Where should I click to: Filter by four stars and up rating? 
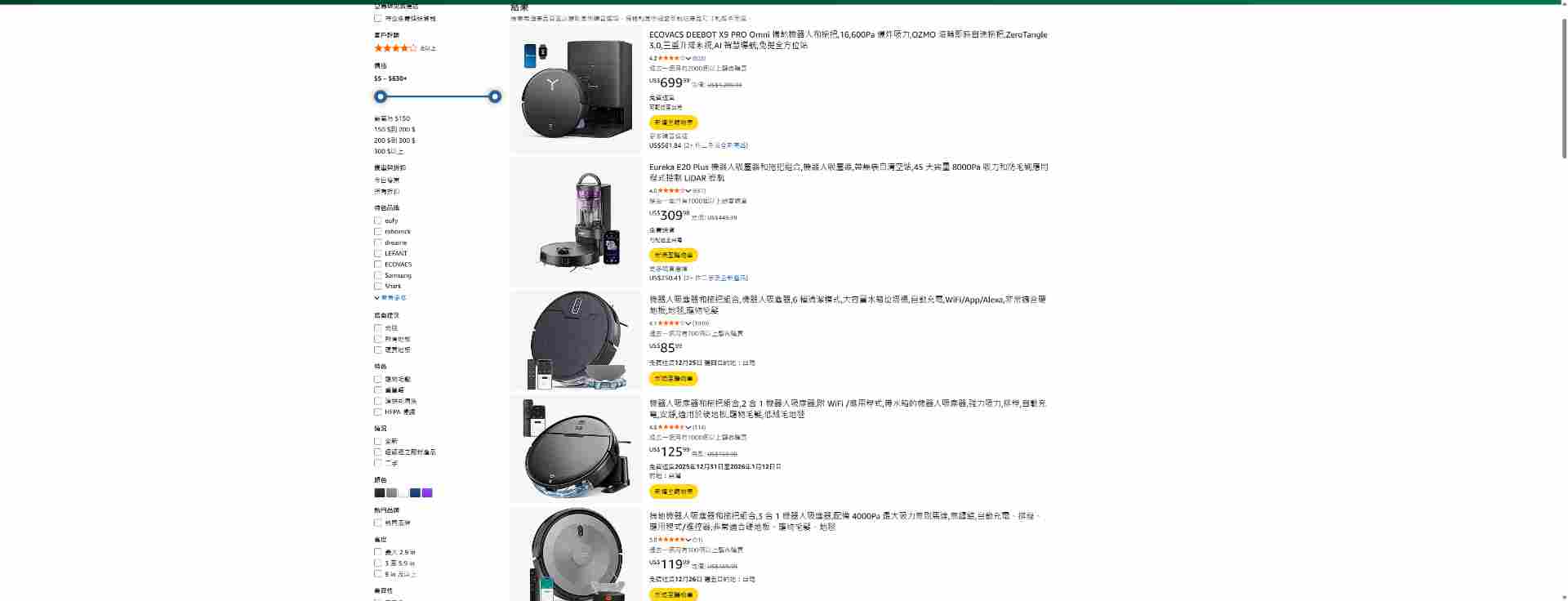395,48
